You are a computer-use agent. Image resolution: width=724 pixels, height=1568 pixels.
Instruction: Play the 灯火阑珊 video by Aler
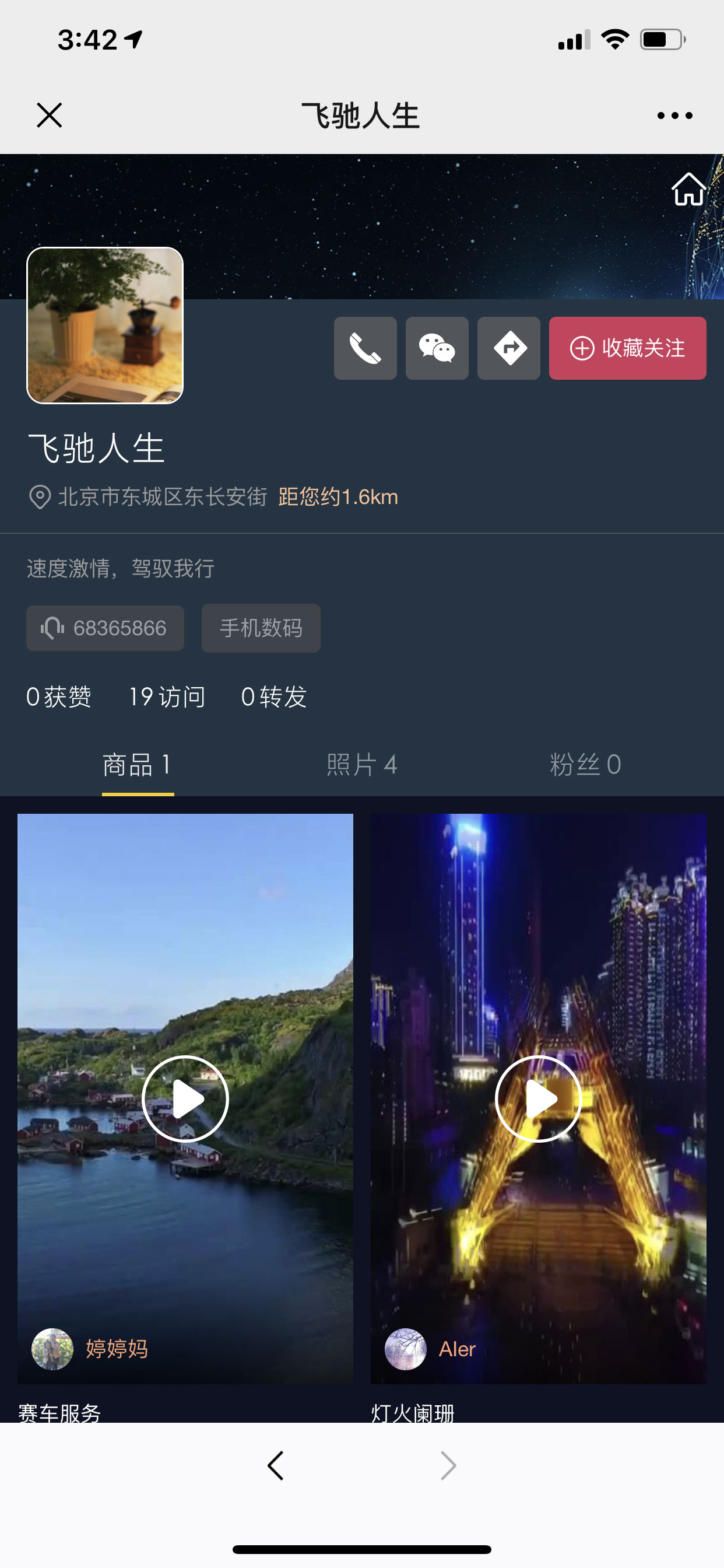tap(539, 1098)
